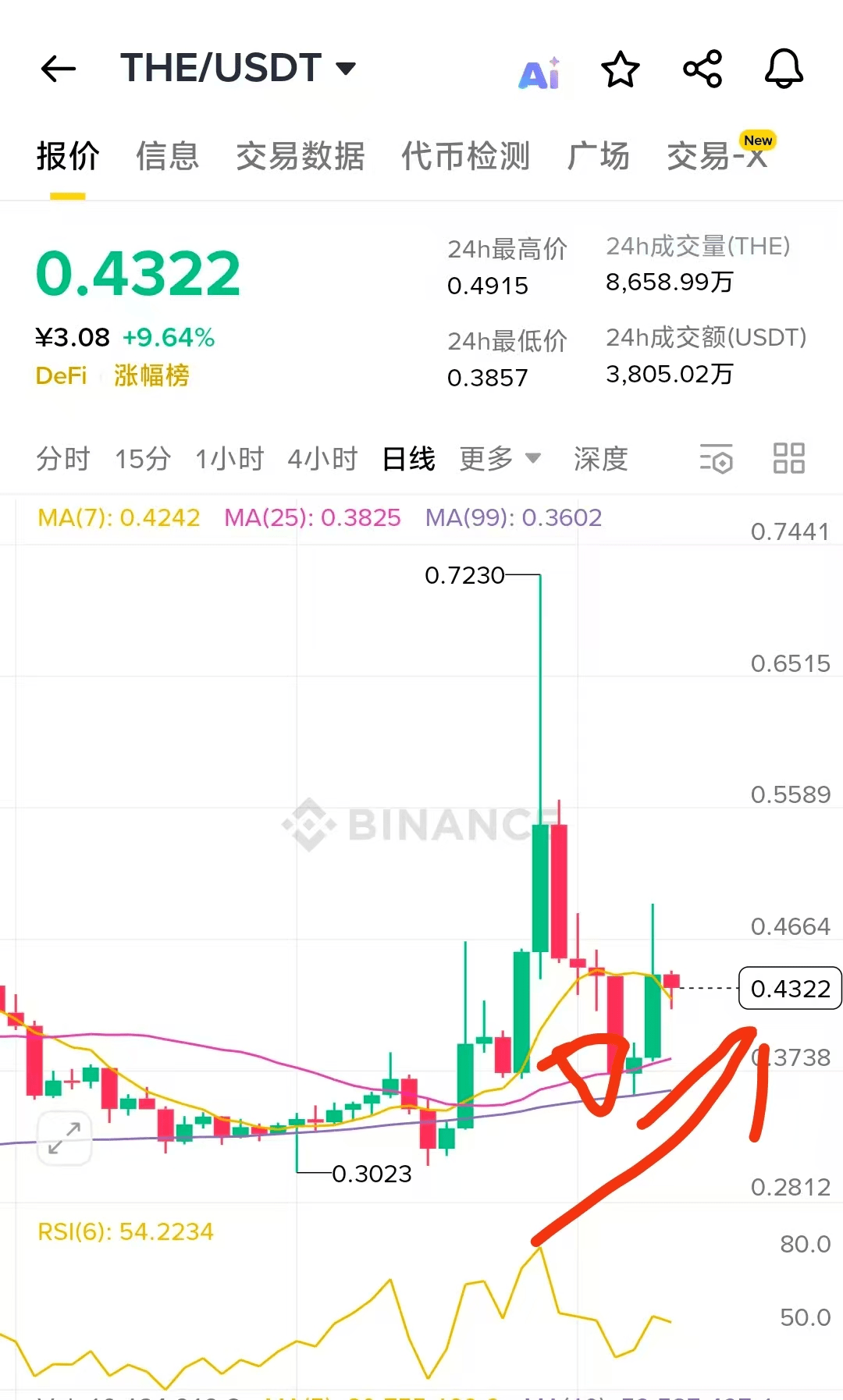Switch to the 信息 tab
The width and height of the screenshot is (843, 1400).
click(167, 156)
